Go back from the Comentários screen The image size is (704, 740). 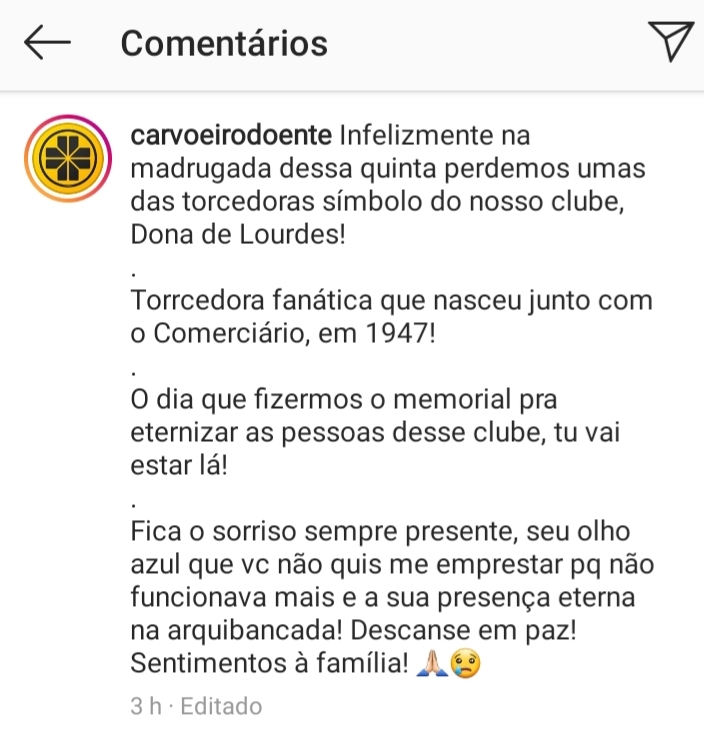(x=47, y=43)
